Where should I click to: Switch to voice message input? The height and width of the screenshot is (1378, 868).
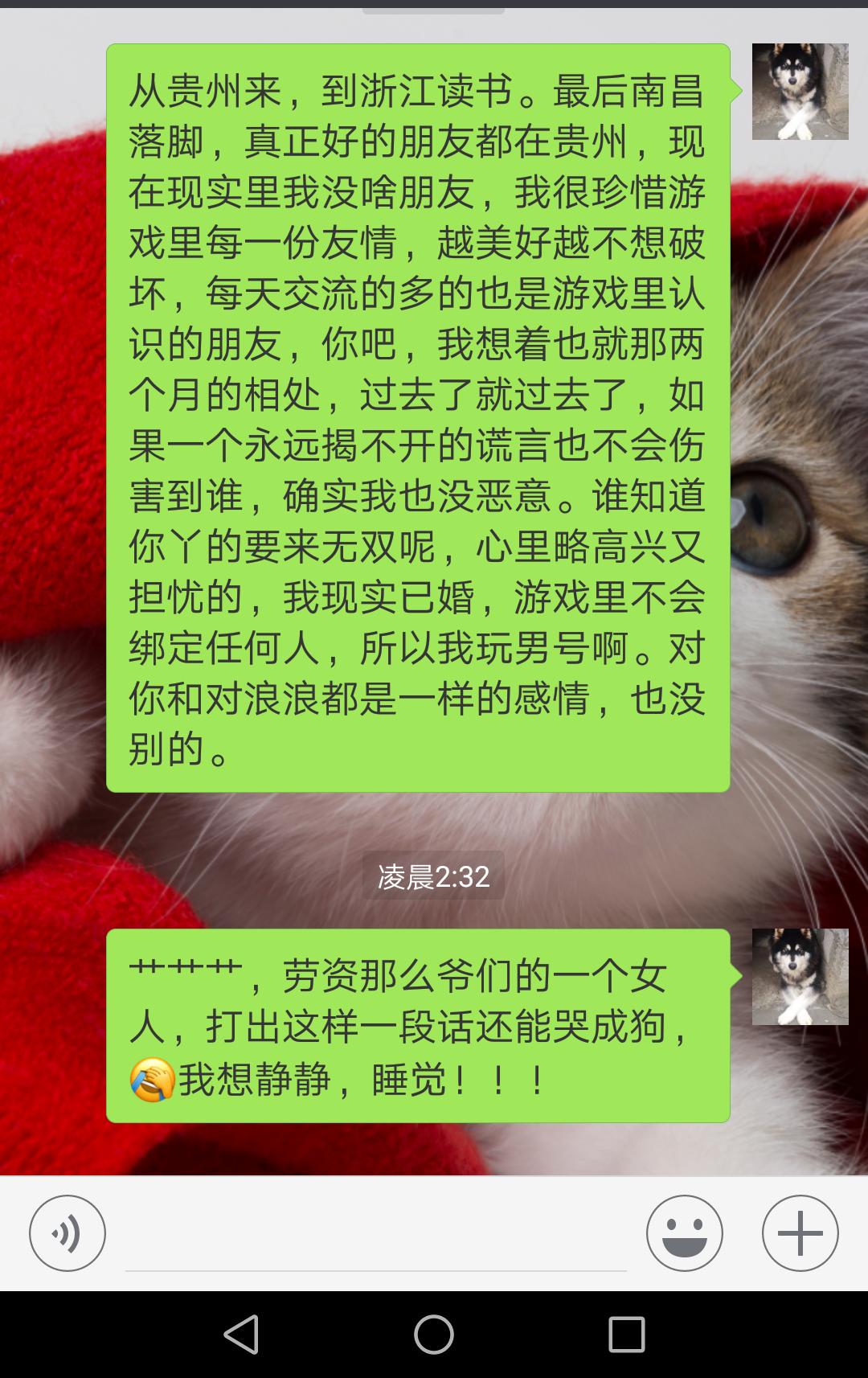pyautogui.click(x=68, y=1232)
